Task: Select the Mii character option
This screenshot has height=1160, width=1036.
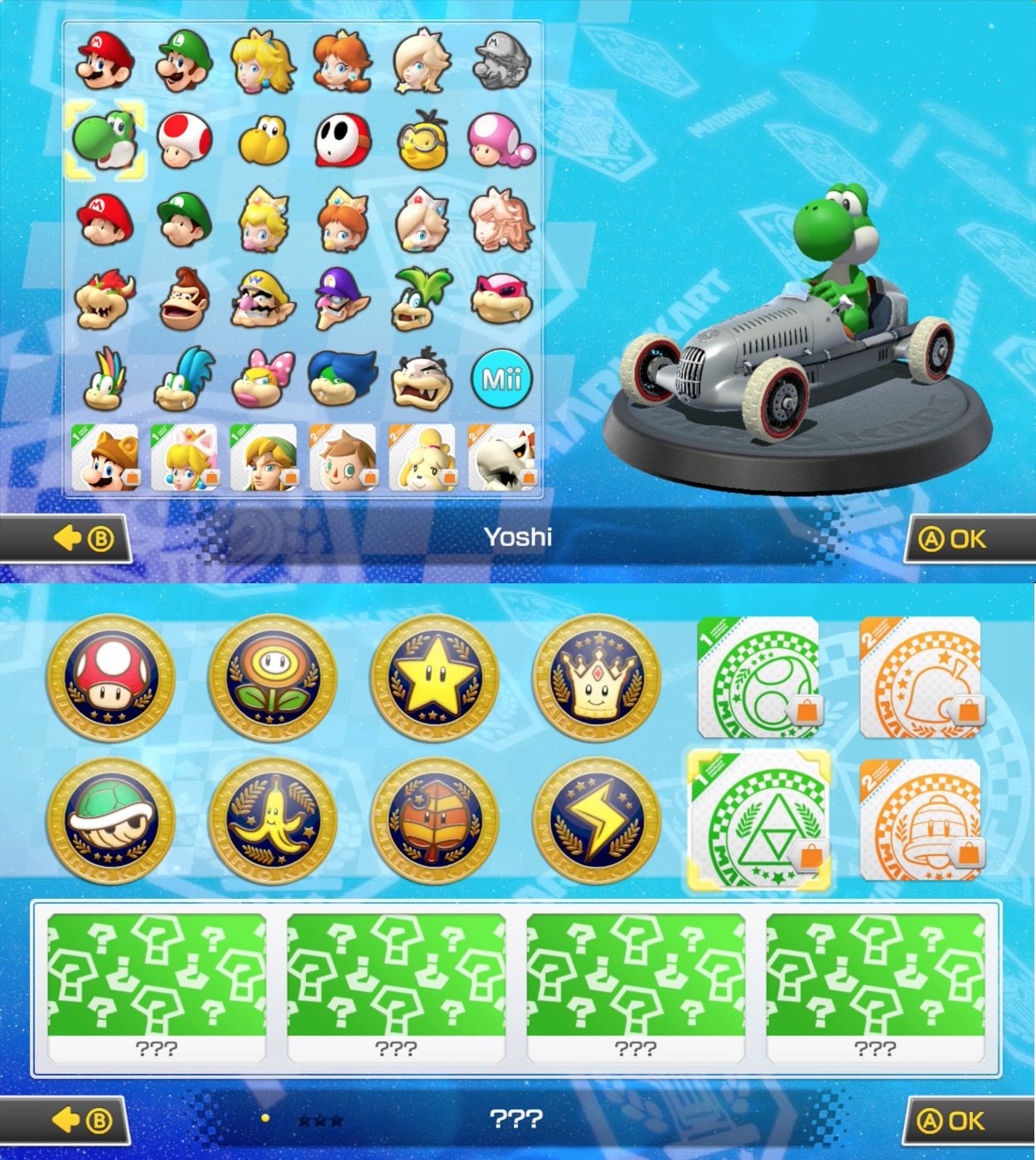Action: 501,379
